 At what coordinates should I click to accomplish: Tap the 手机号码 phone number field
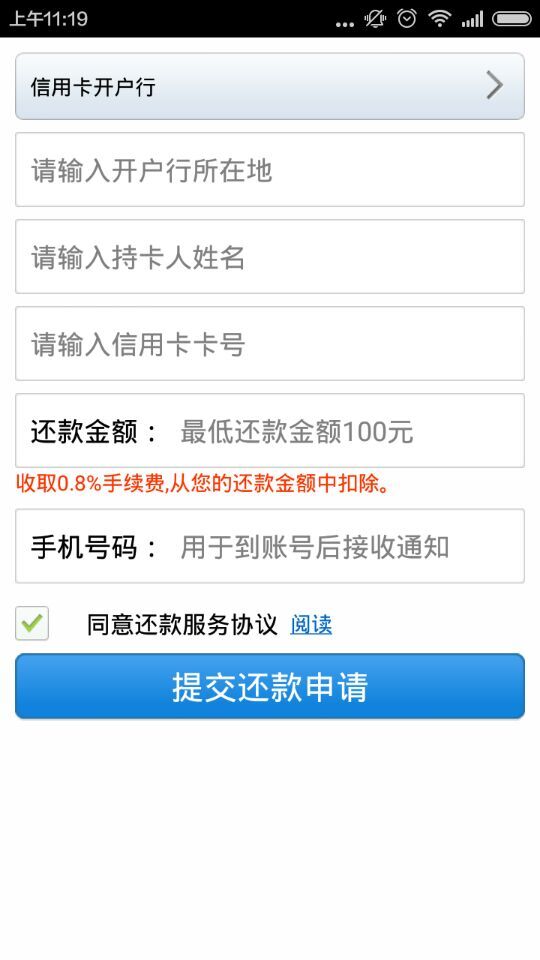pos(269,546)
